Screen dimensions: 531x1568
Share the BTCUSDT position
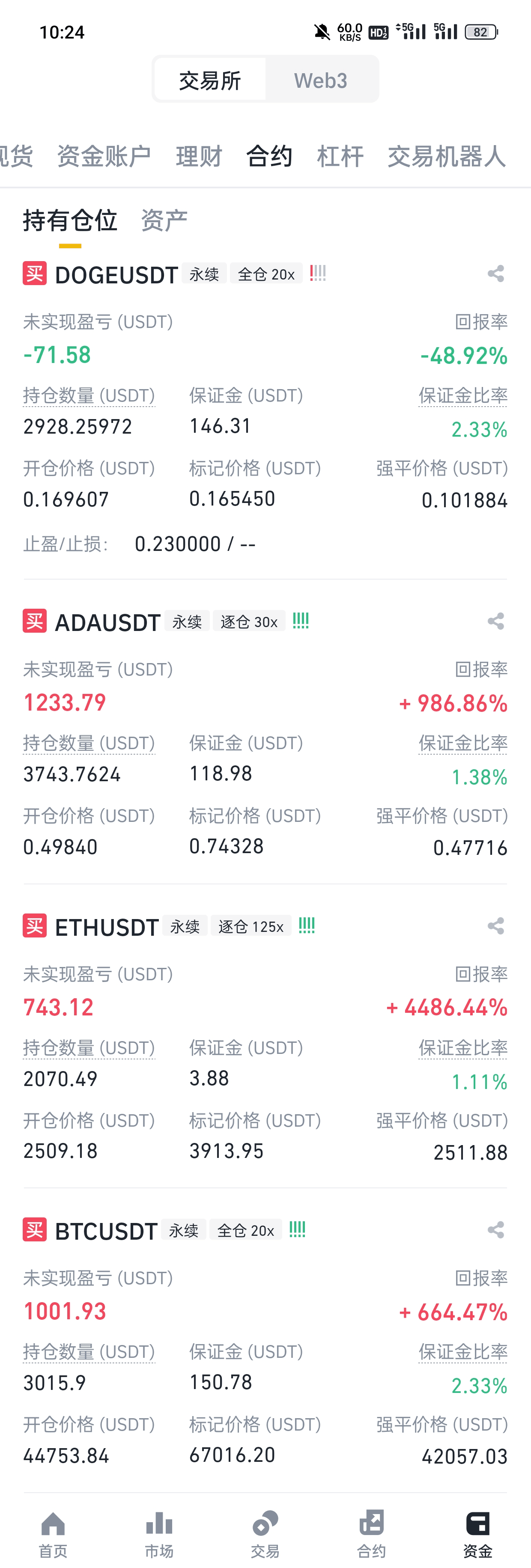point(496,1230)
